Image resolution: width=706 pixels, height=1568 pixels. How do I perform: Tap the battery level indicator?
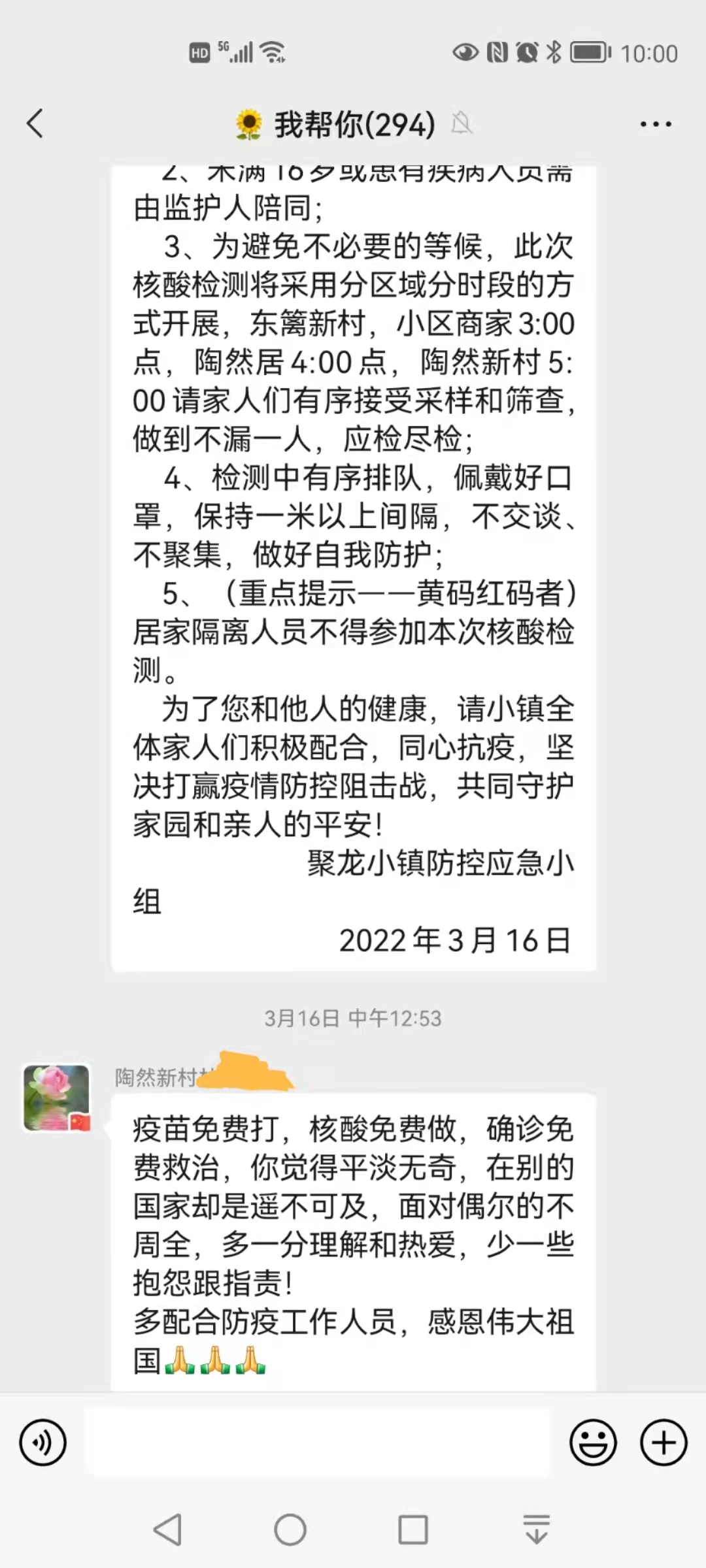(587, 52)
